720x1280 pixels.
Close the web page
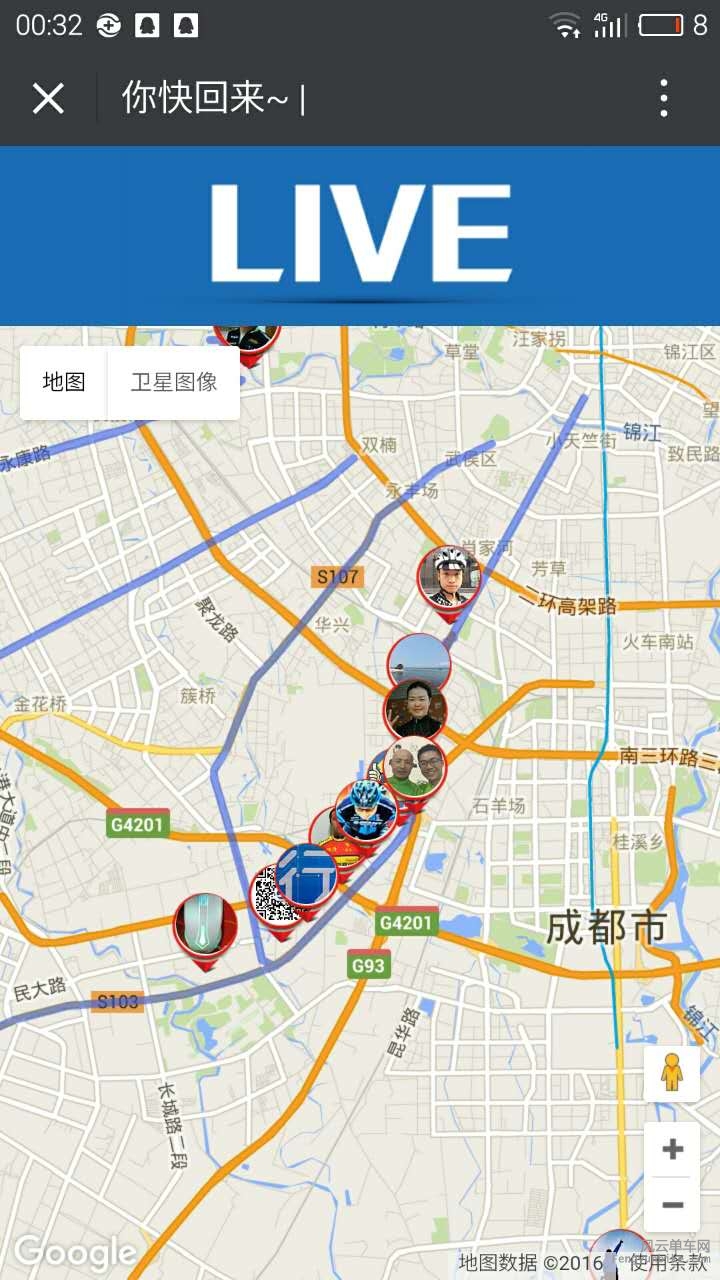48,98
